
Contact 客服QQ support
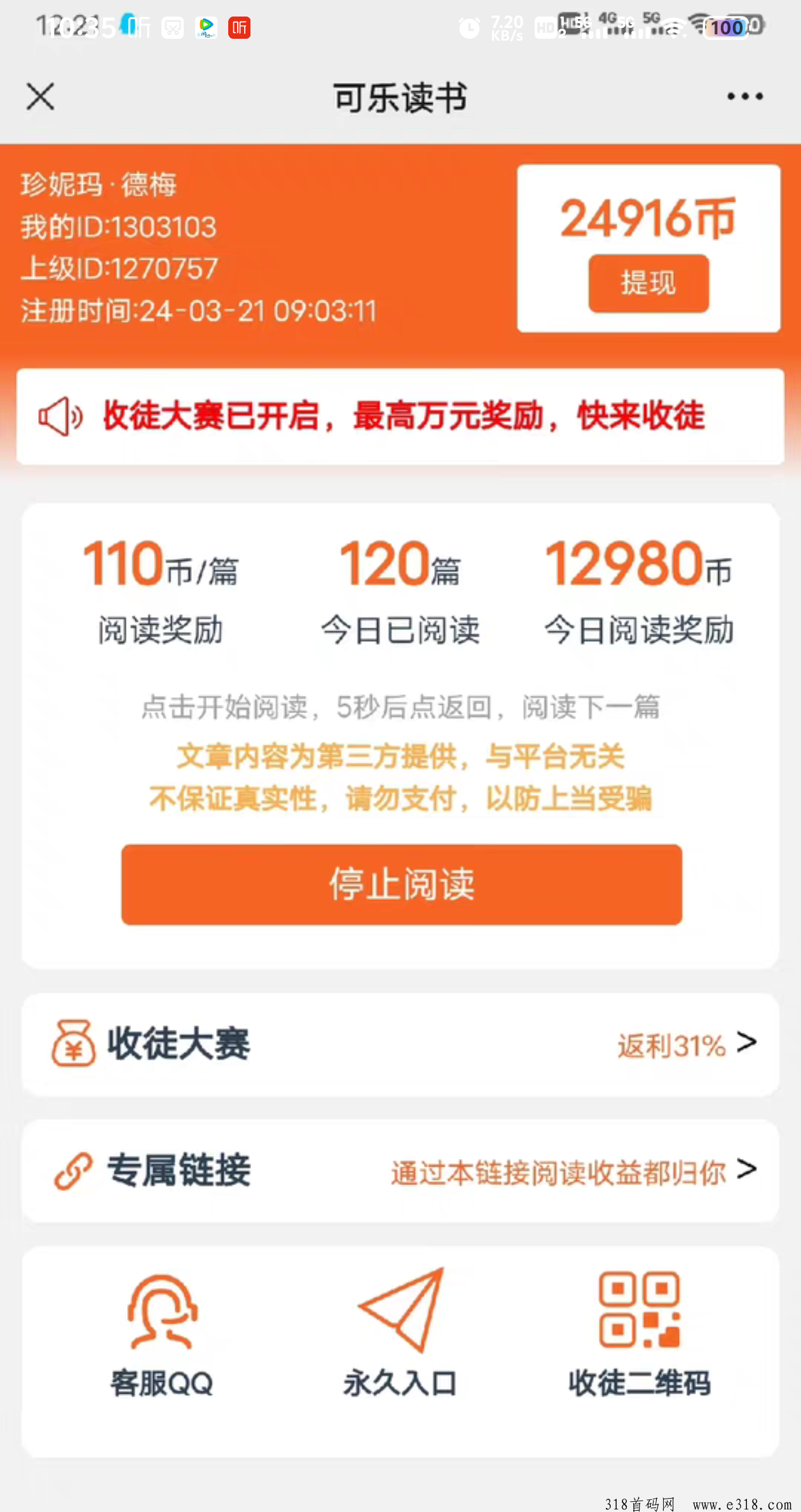pos(162,1335)
